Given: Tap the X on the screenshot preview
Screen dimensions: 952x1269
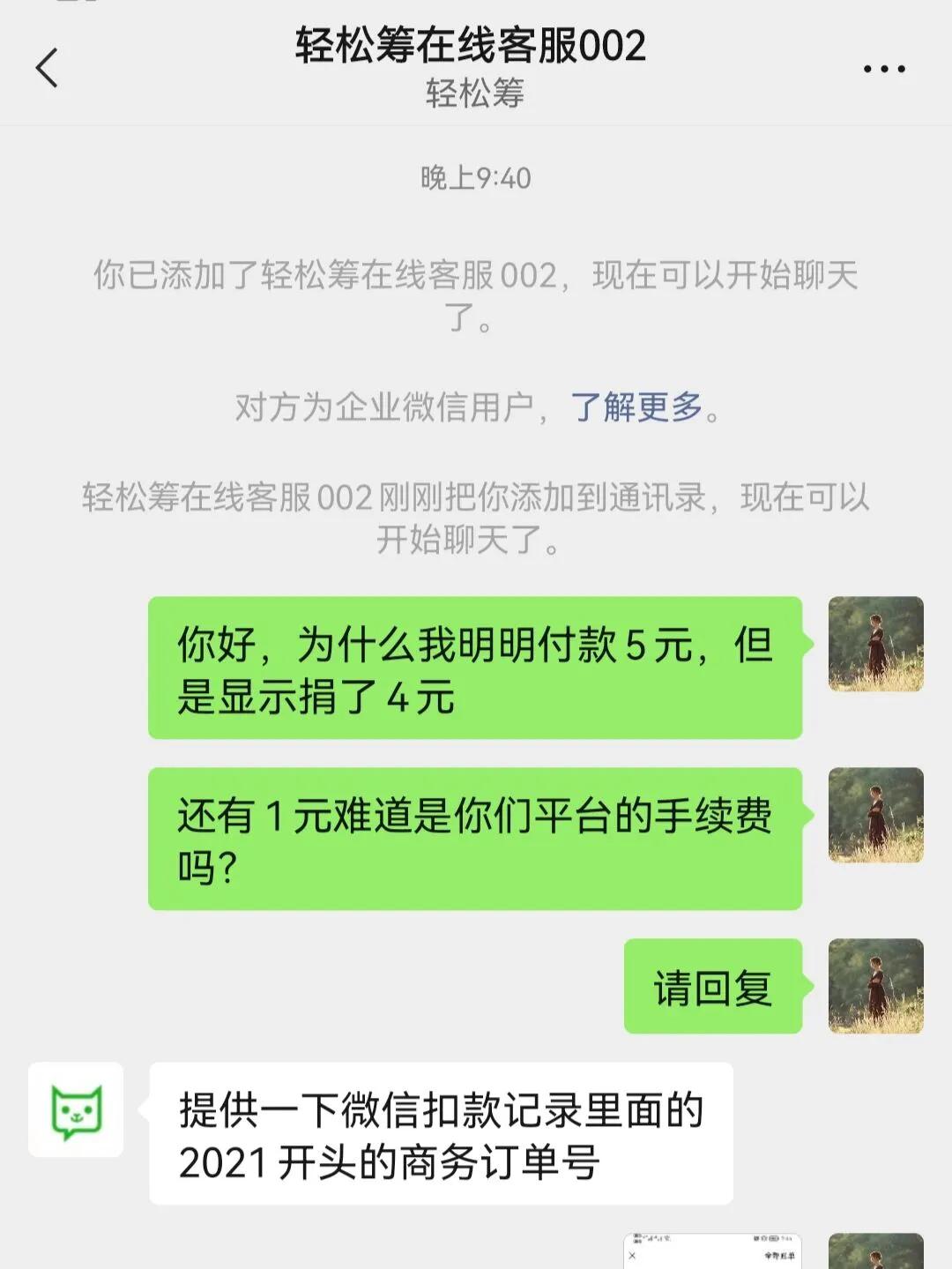Looking at the screenshot, I should pyautogui.click(x=632, y=1254).
